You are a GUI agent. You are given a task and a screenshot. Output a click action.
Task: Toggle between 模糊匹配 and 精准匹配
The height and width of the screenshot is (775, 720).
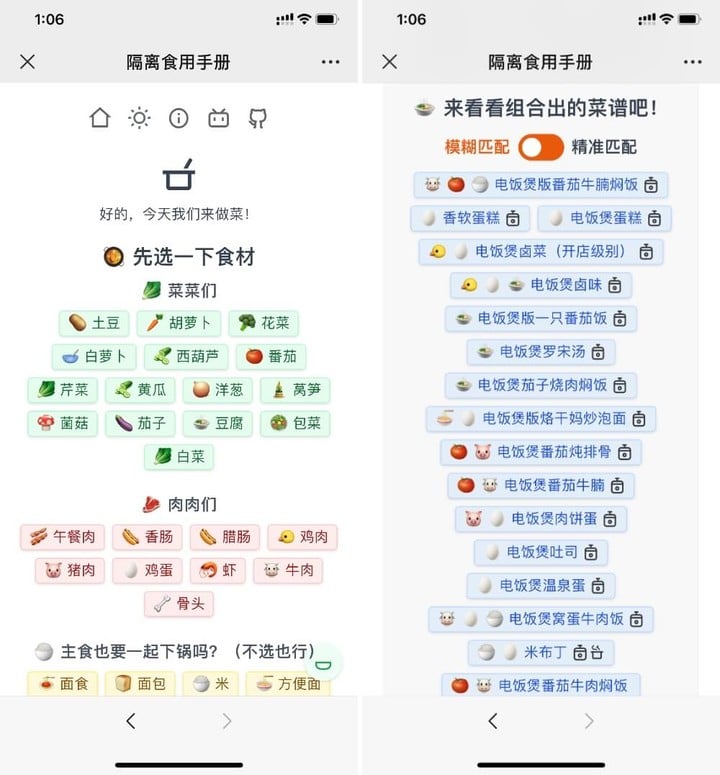[x=541, y=147]
